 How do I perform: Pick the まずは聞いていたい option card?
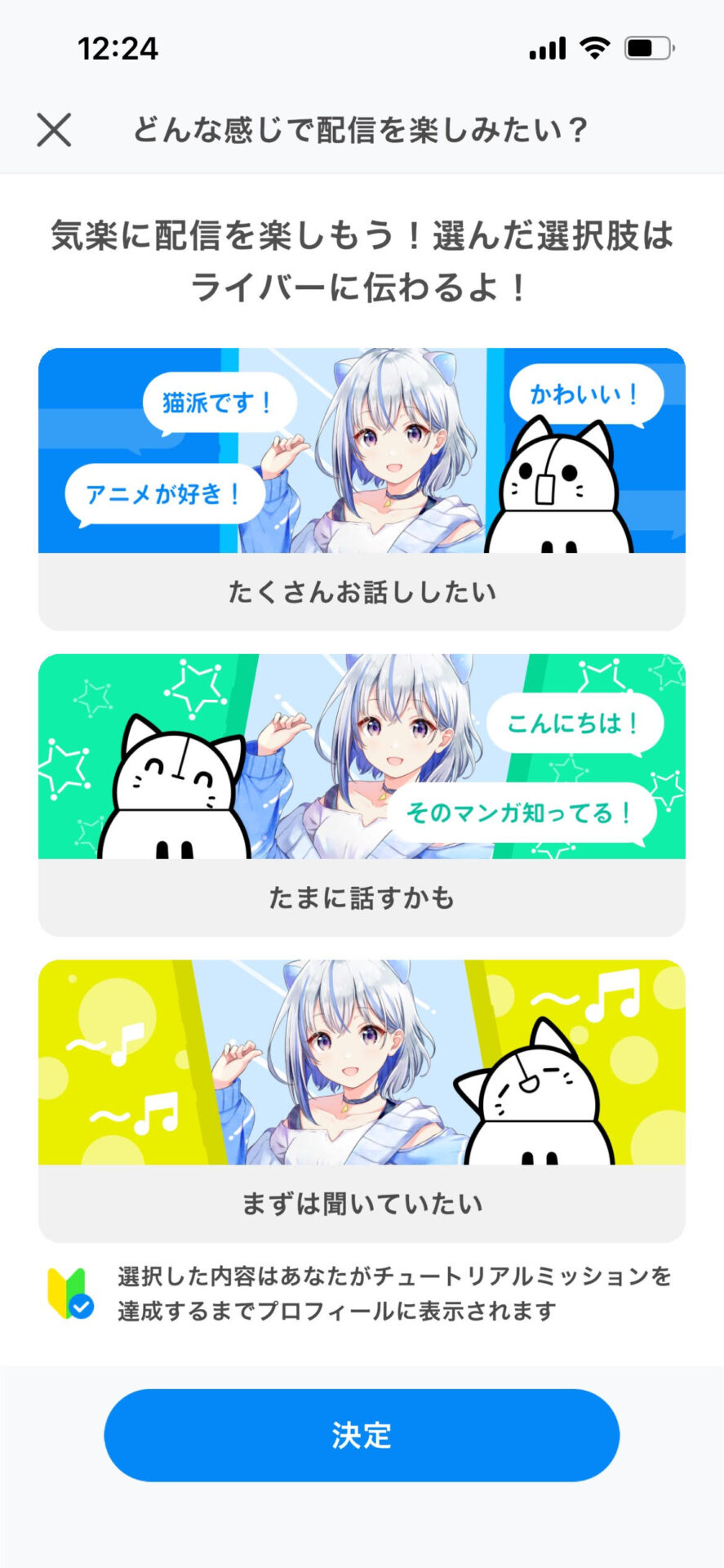coord(362,1100)
